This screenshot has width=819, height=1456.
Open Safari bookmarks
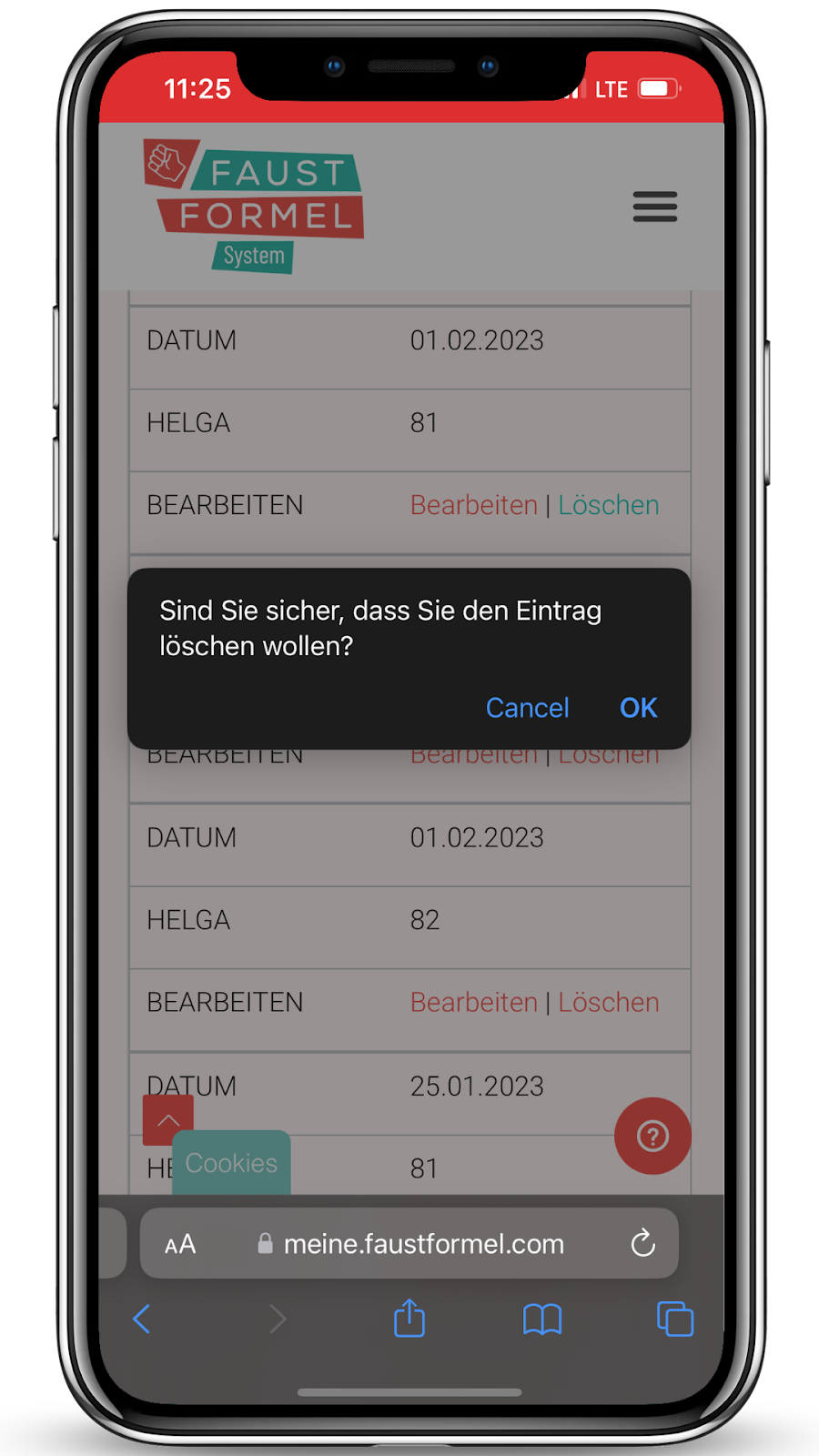[x=542, y=1319]
